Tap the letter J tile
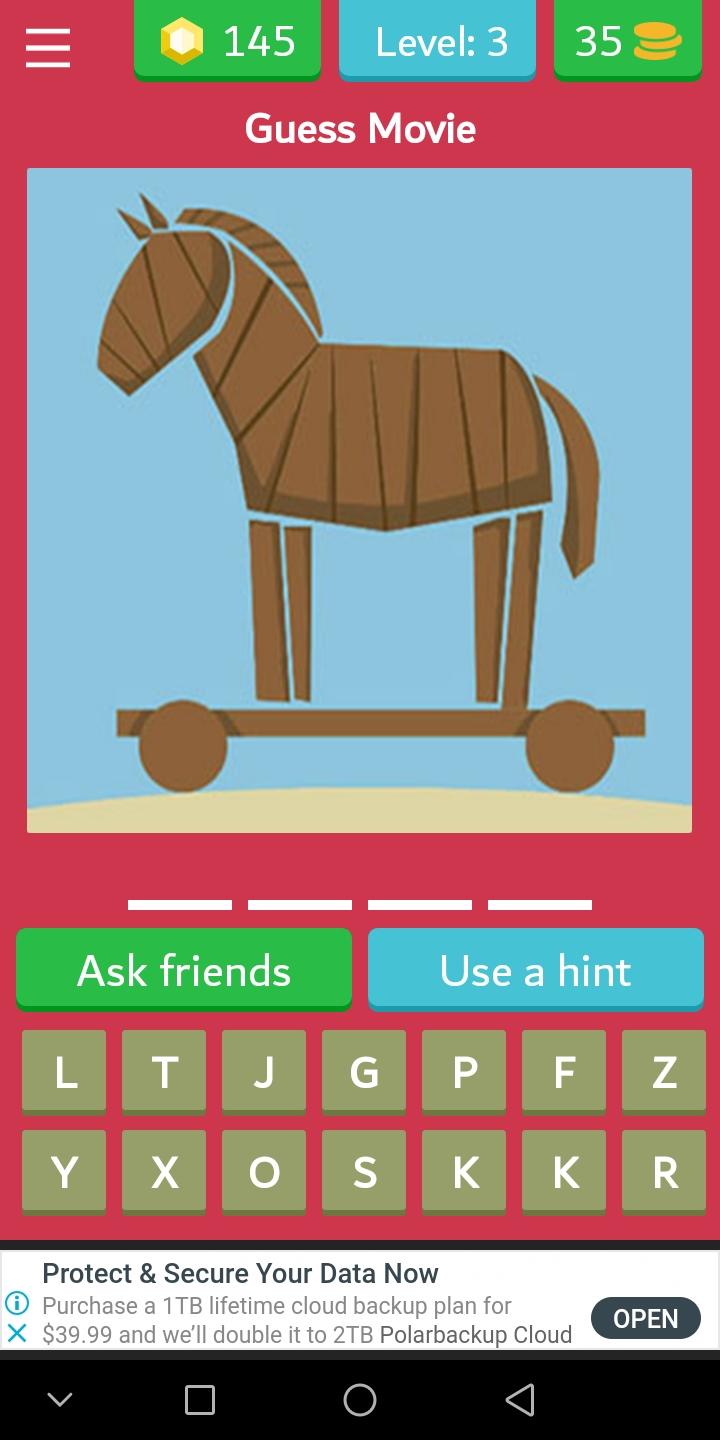 click(264, 1071)
